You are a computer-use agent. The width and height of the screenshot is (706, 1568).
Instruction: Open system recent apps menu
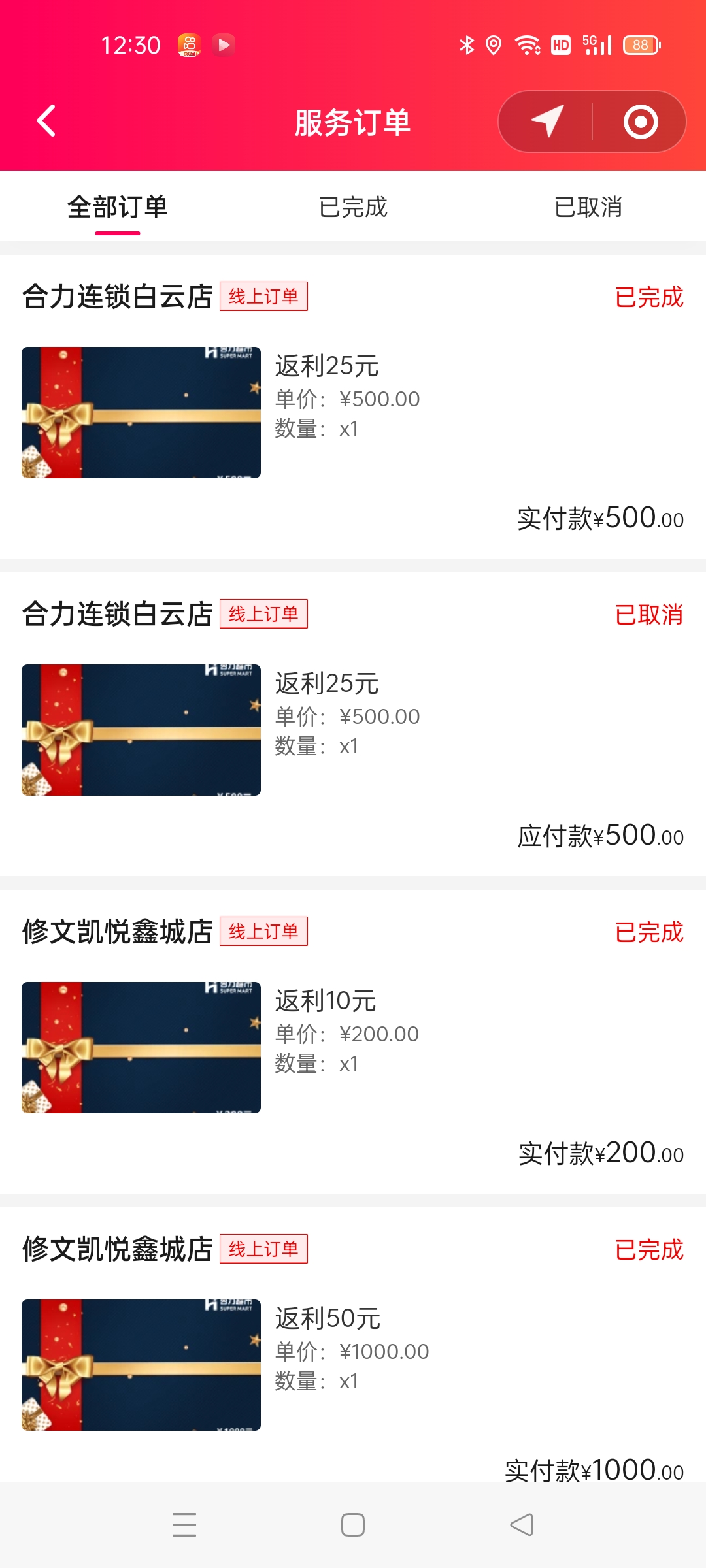click(184, 1525)
